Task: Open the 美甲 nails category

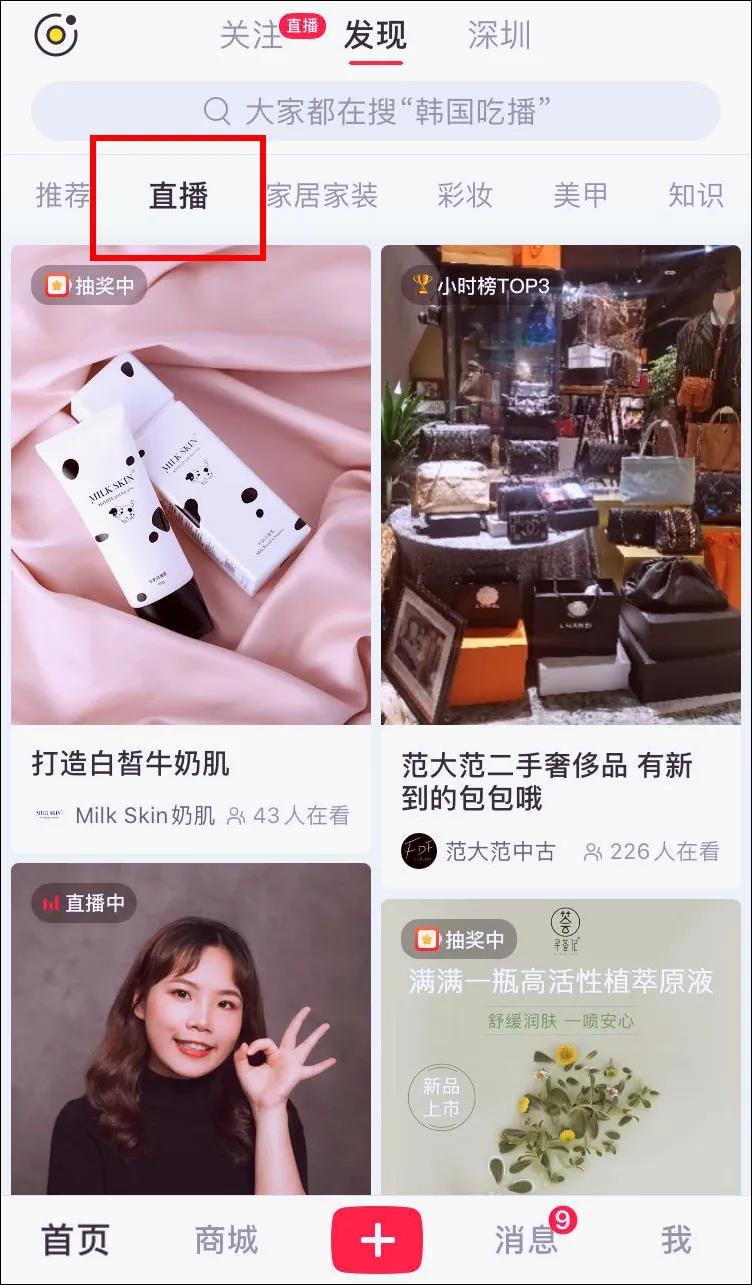Action: coord(581,196)
